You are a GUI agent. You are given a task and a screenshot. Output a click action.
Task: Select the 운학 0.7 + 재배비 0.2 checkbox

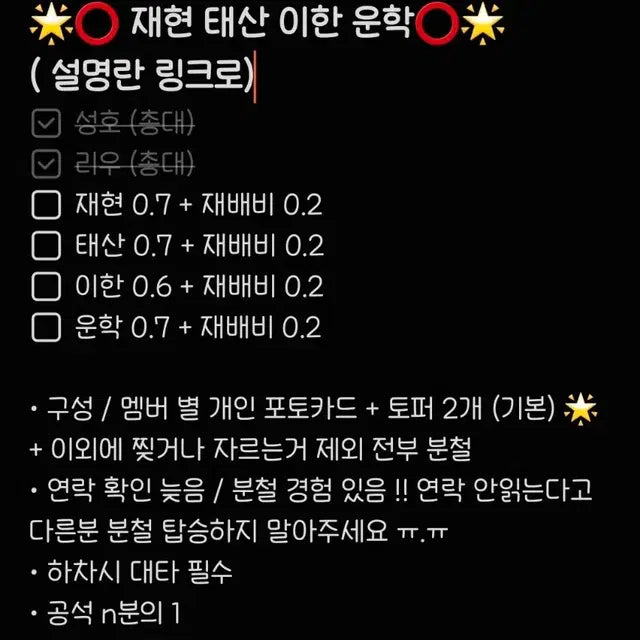[47, 328]
